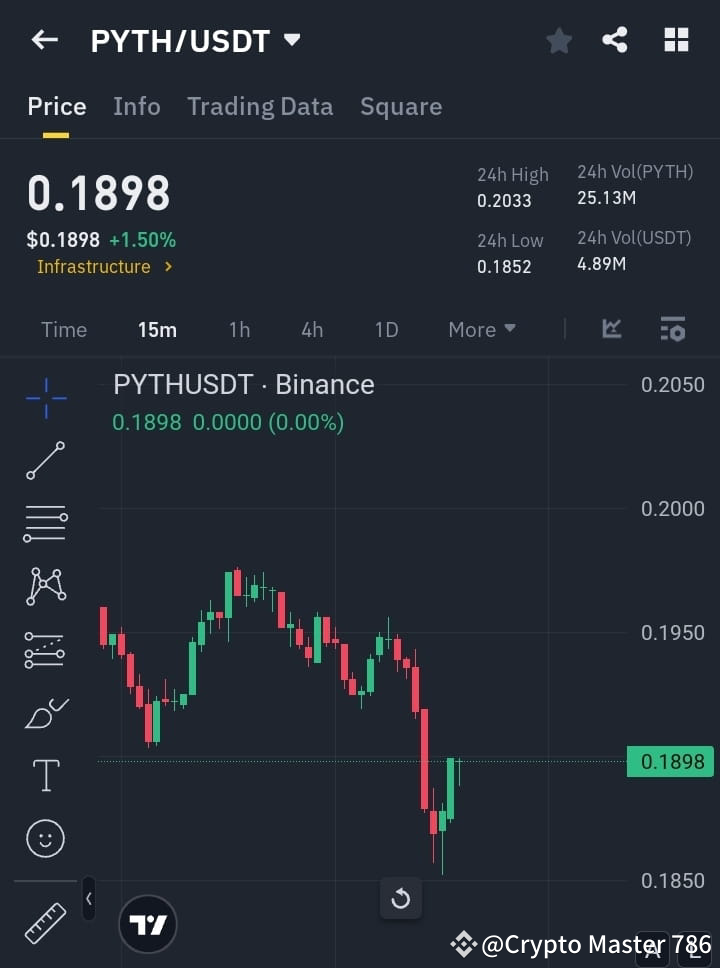Viewport: 720px width, 968px height.
Task: Select the 1D timeframe
Action: click(386, 329)
